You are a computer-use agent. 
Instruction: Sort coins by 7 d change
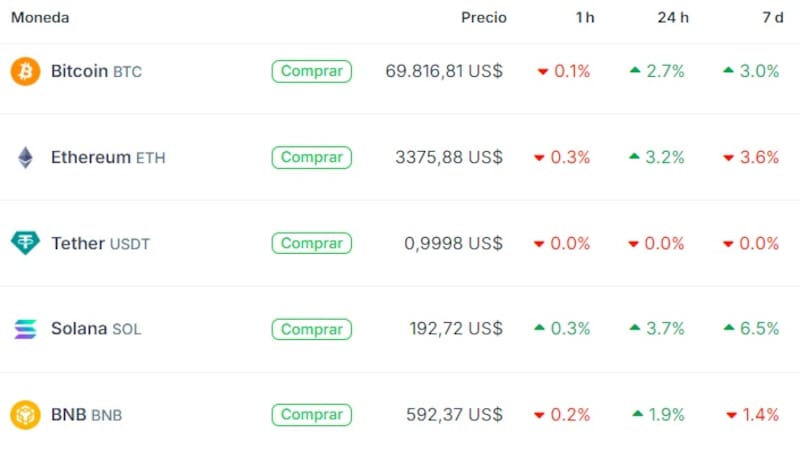pos(771,18)
